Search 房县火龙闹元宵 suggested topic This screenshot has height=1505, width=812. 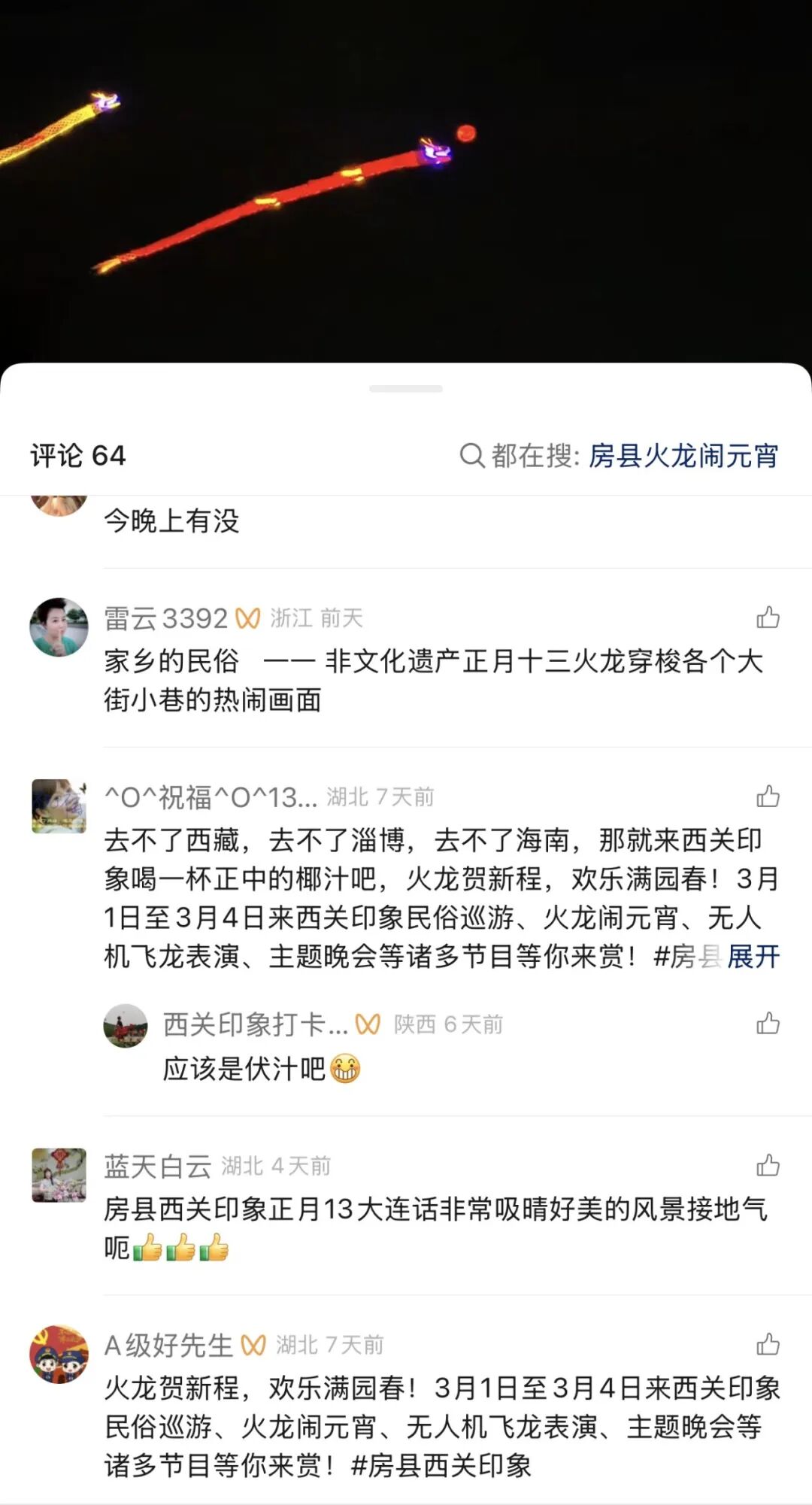(683, 456)
